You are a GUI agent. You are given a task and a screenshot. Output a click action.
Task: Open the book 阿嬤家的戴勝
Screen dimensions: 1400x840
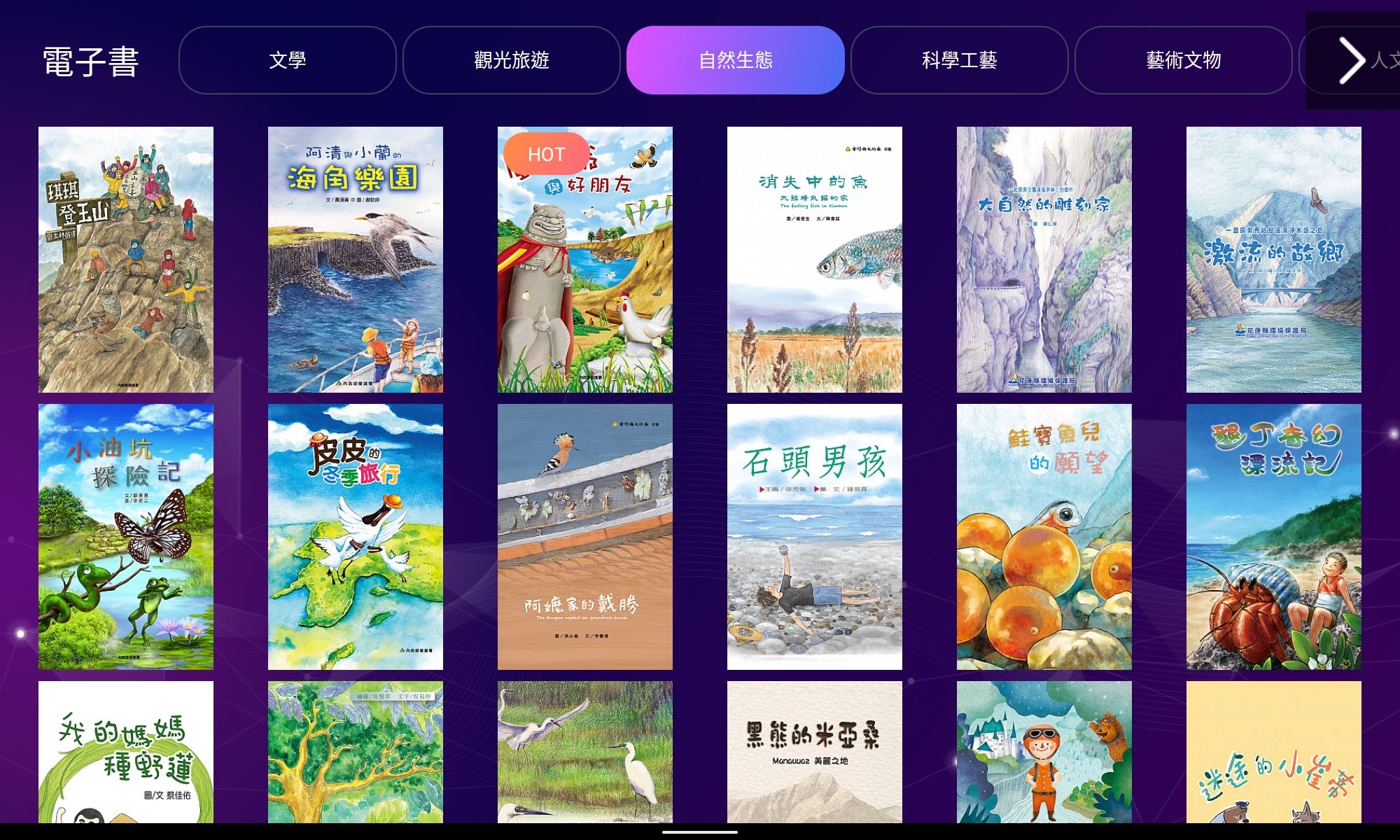click(x=585, y=536)
